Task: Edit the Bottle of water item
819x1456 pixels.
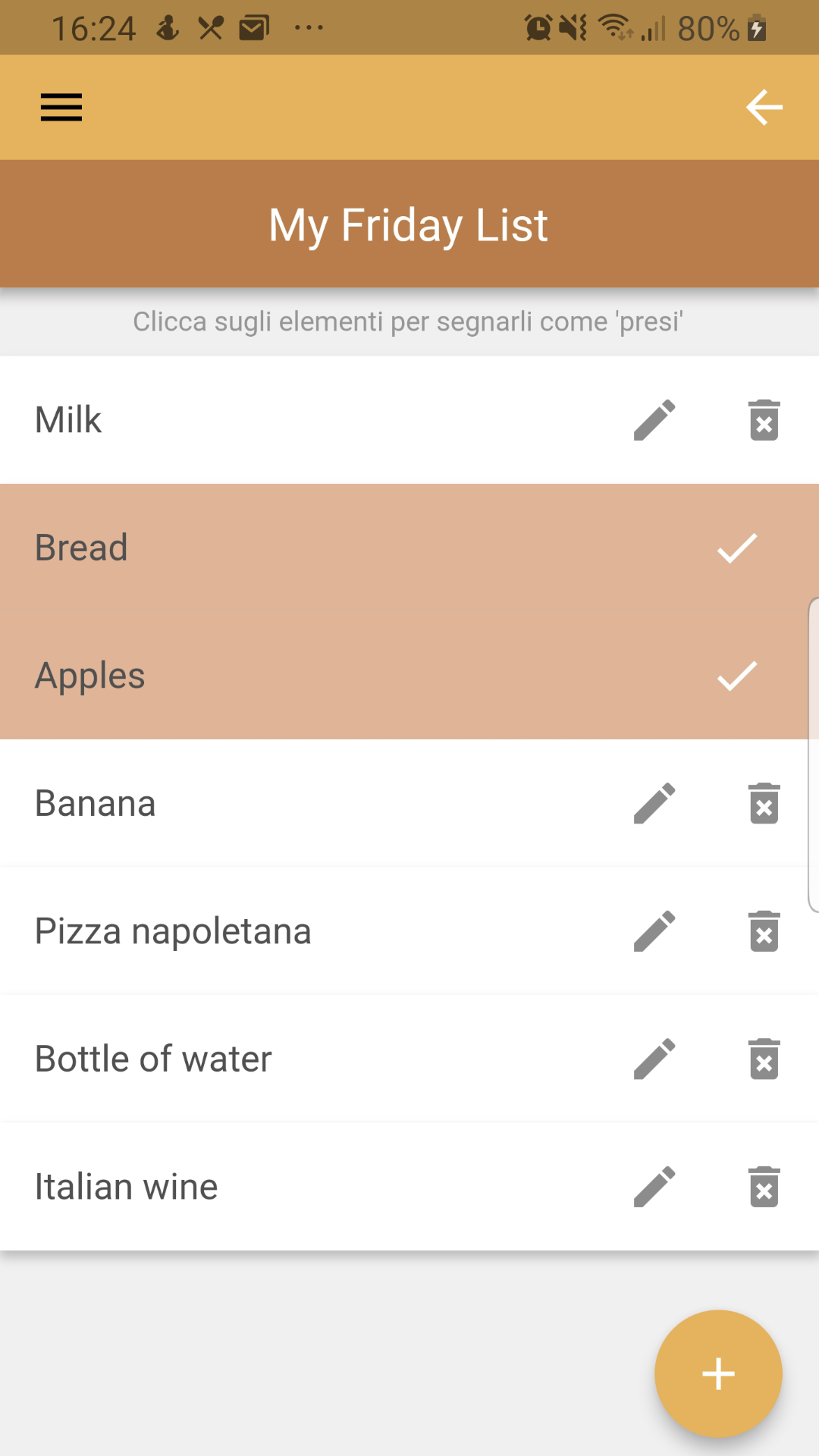Action: (x=654, y=1059)
